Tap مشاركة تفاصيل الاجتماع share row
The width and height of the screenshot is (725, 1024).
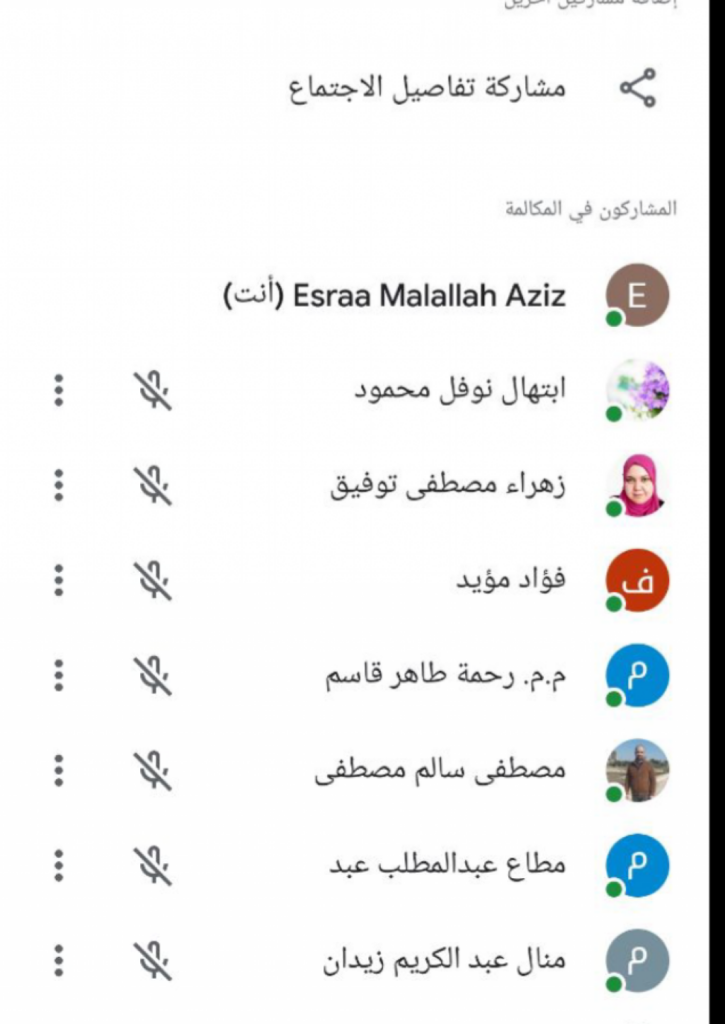(428, 88)
